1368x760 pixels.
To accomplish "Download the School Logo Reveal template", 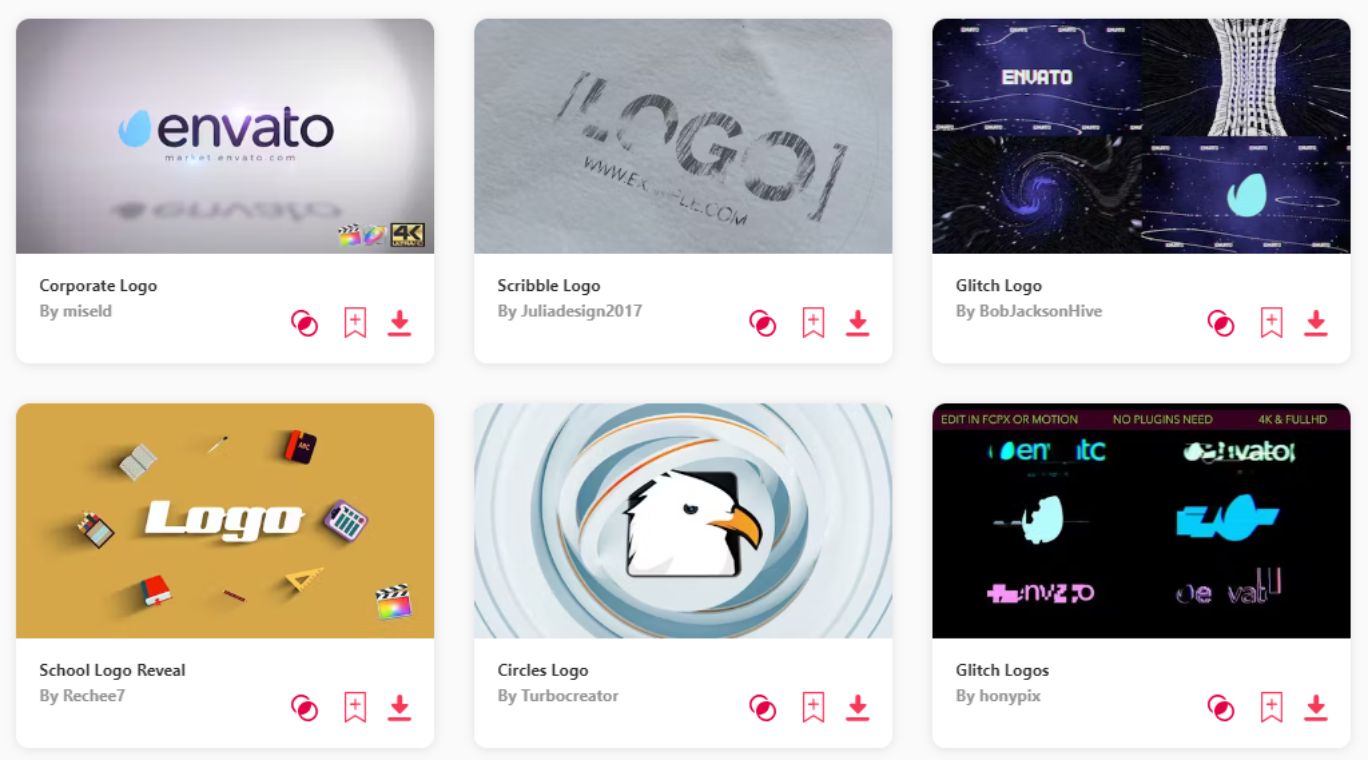I will pos(399,708).
